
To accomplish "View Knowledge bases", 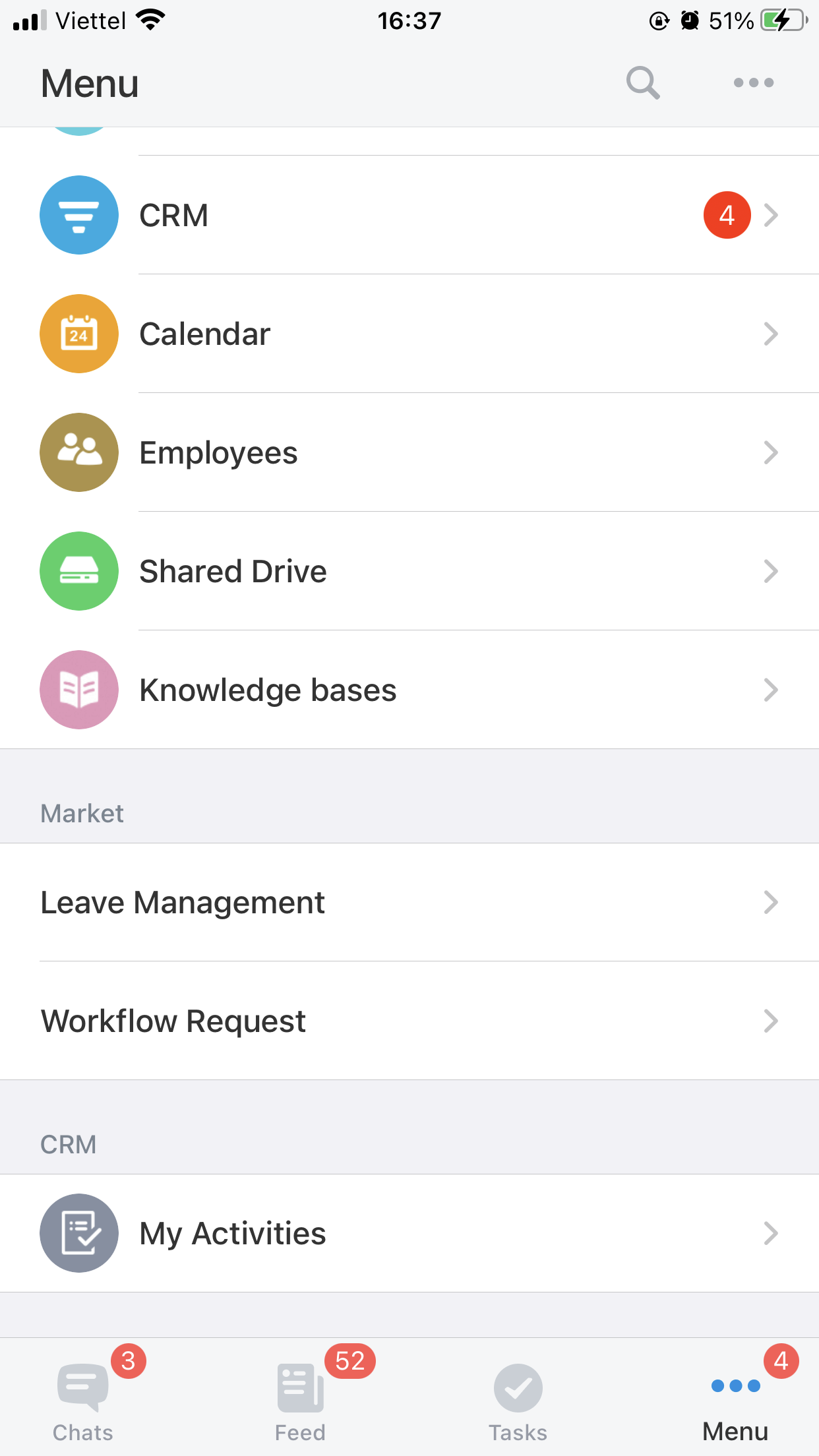I will tap(409, 690).
